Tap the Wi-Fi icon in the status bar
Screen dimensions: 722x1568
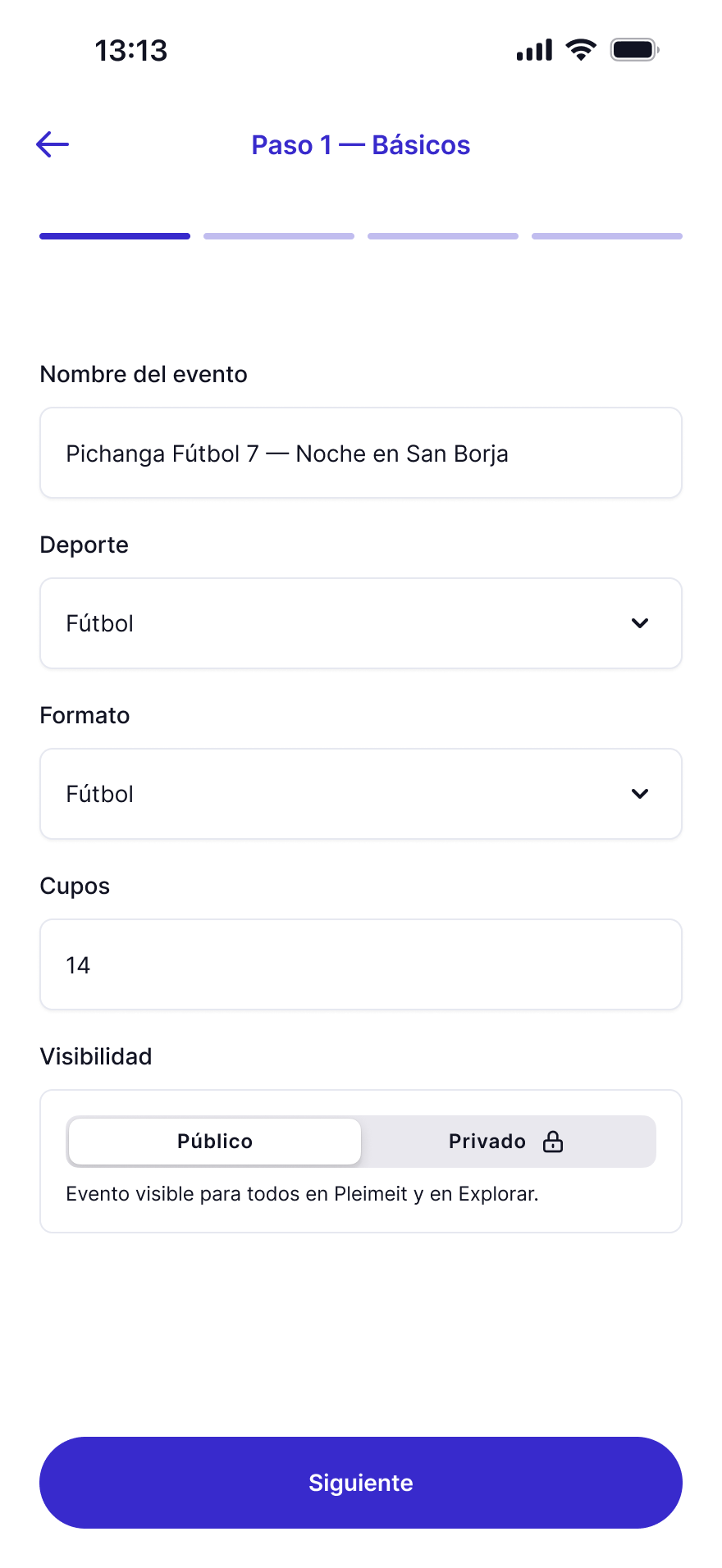[580, 49]
